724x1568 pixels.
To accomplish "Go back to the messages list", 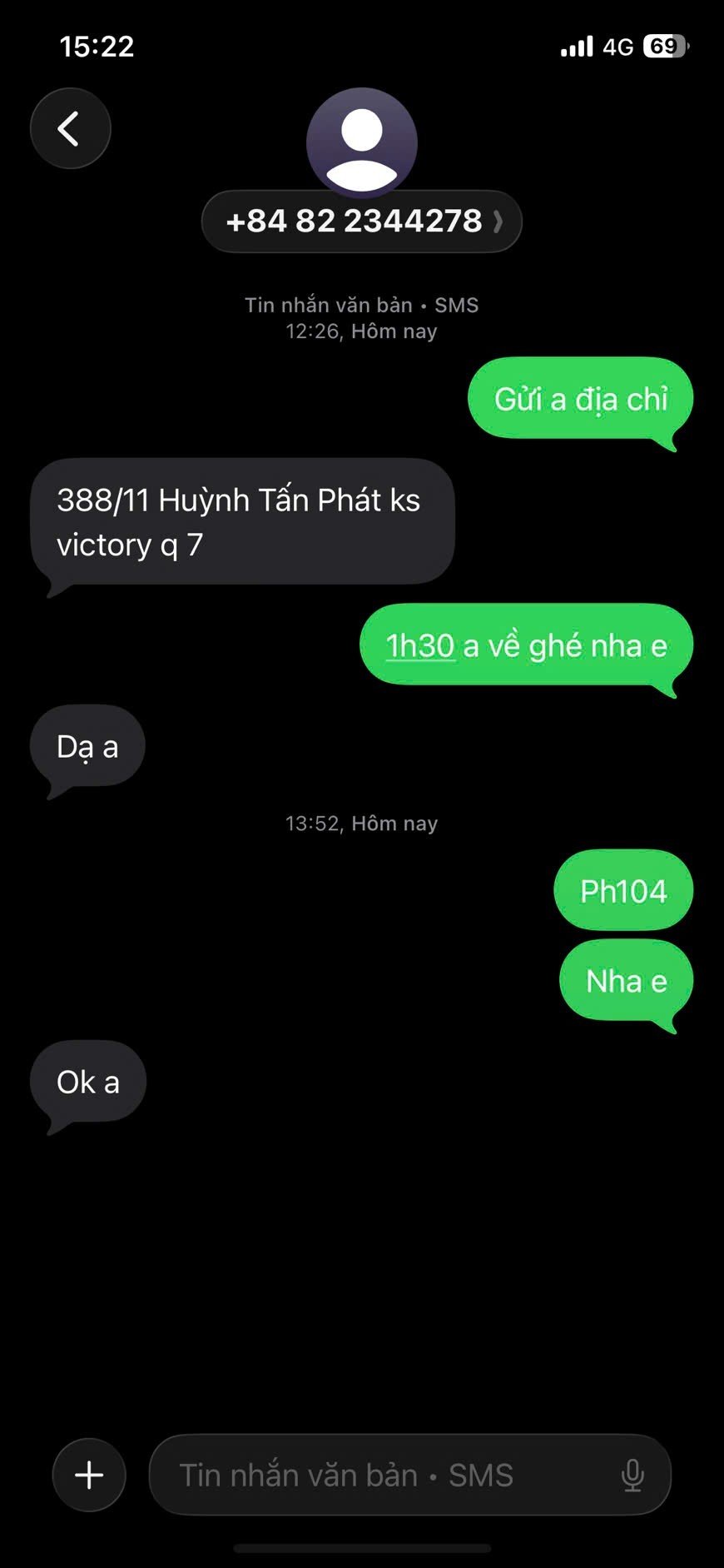I will [70, 128].
